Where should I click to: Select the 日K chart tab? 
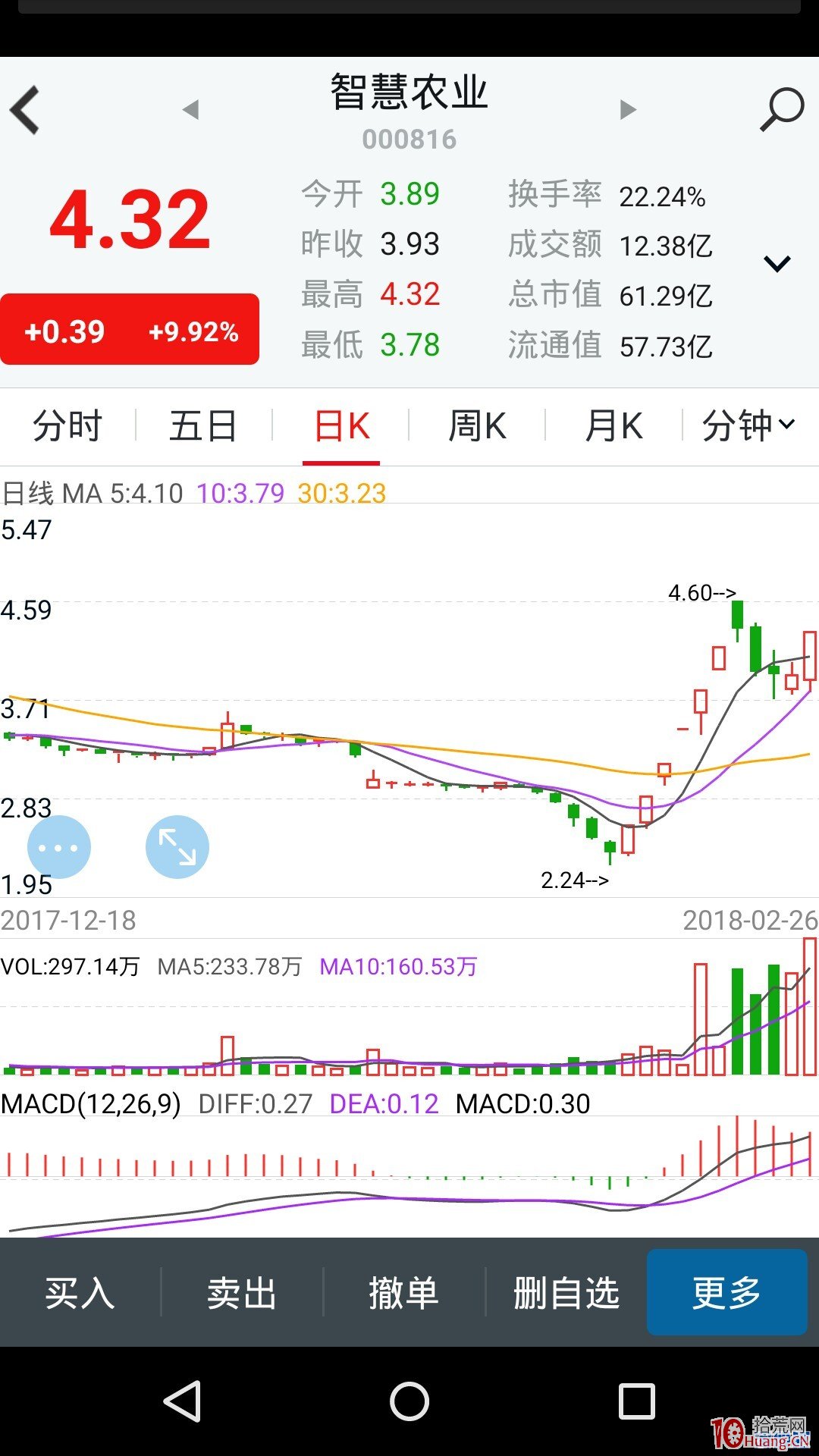coord(341,425)
